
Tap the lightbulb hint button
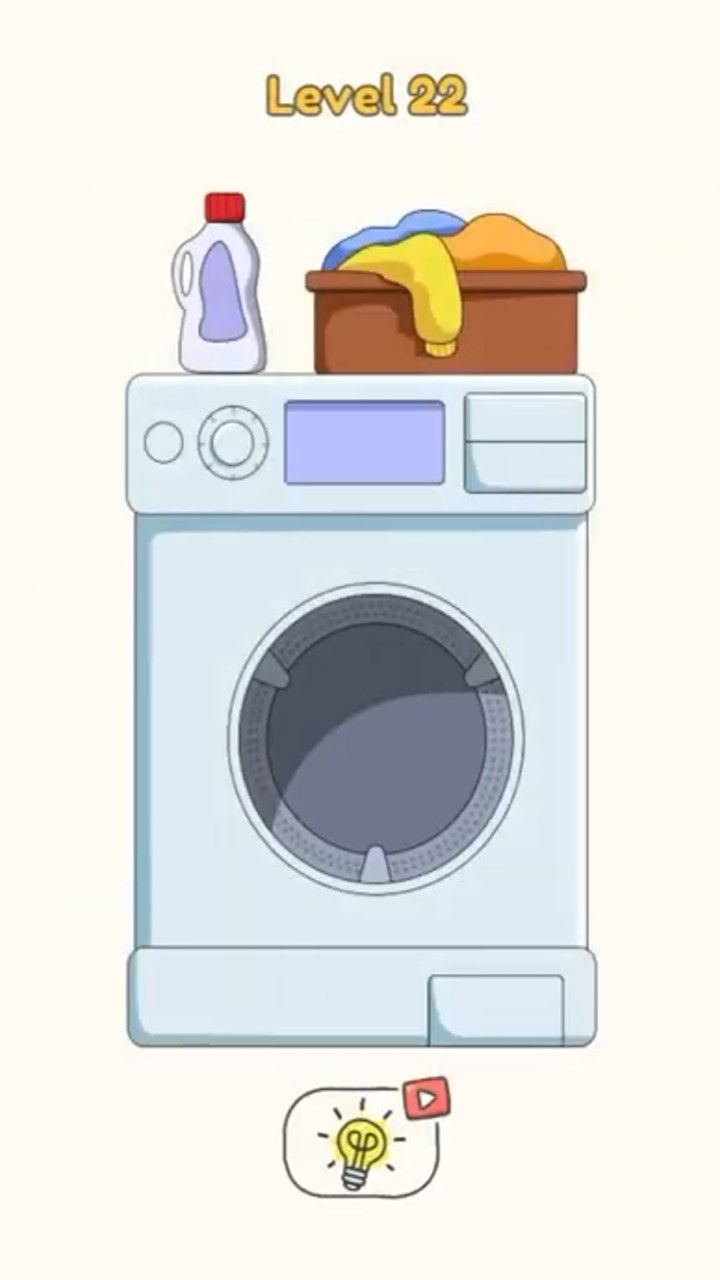point(360,1141)
